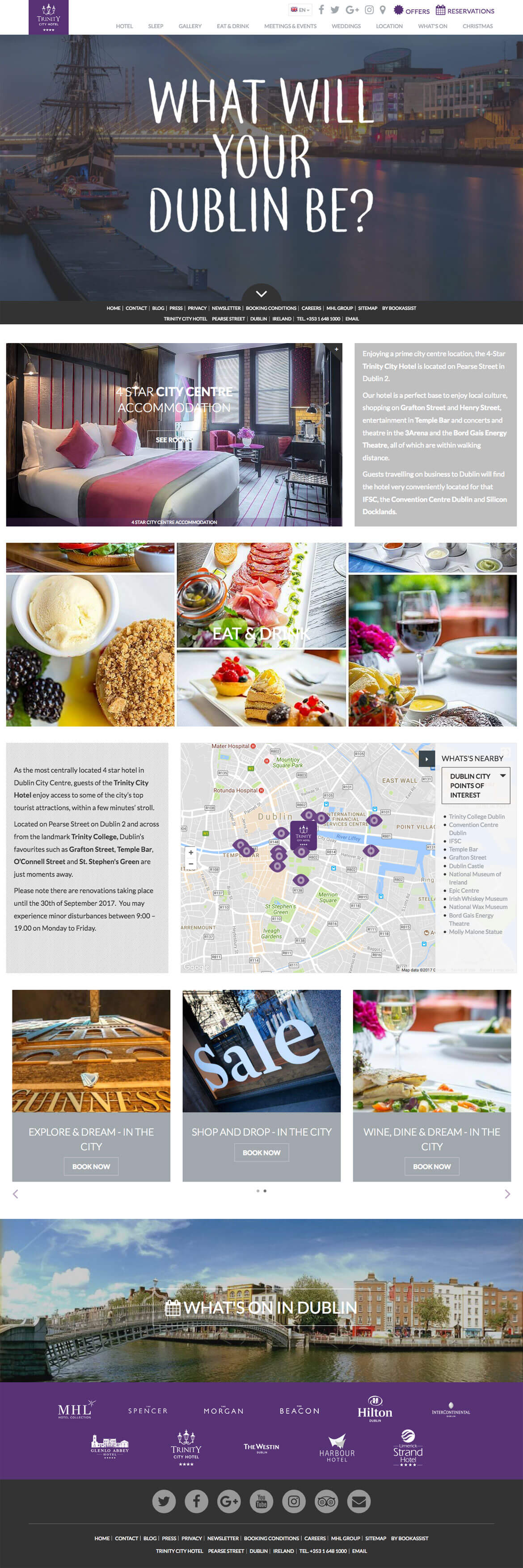Tap the down arrow on hero image
Screen dimensions: 523x1568
(261, 293)
